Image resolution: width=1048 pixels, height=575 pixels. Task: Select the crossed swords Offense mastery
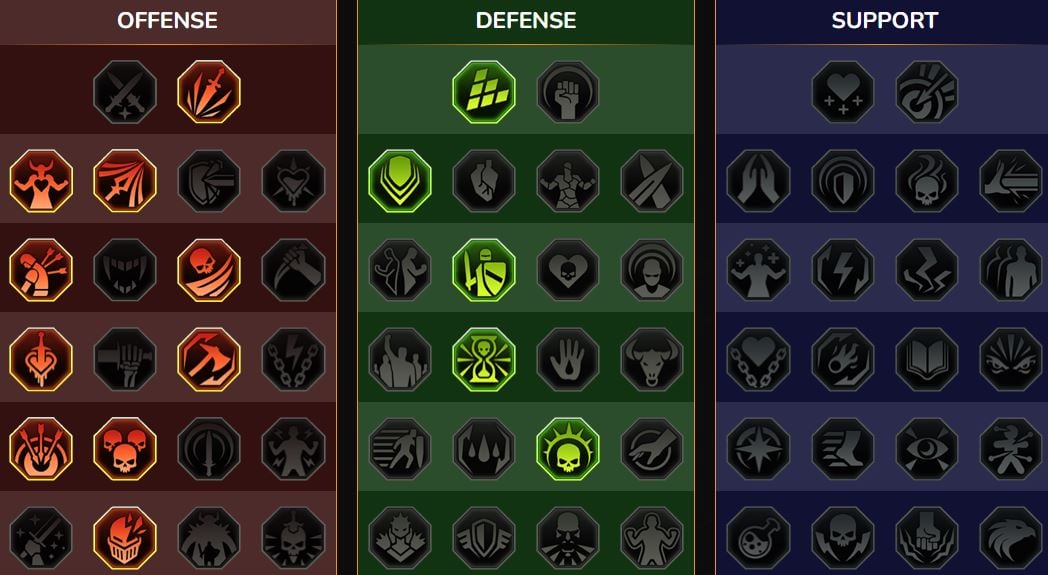tap(125, 92)
